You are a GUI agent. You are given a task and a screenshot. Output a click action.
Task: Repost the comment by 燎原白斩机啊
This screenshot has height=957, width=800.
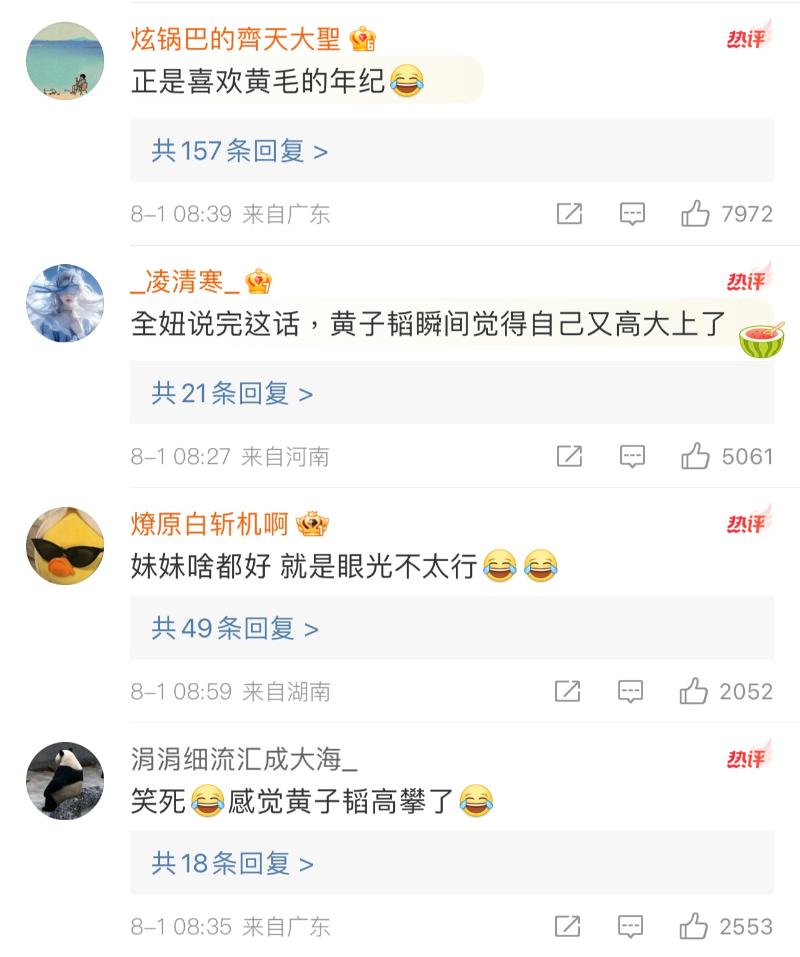(567, 691)
